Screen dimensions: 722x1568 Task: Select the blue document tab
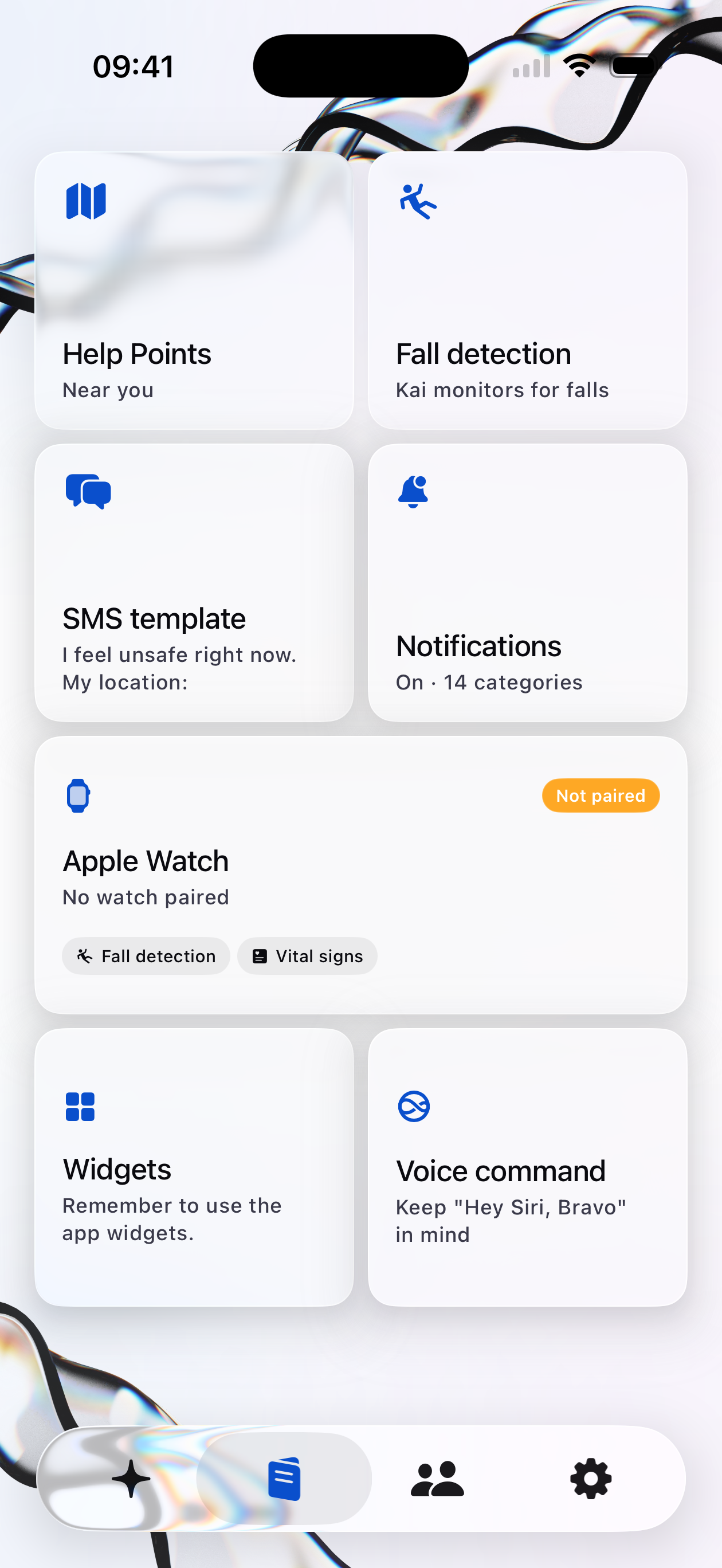[x=284, y=1479]
